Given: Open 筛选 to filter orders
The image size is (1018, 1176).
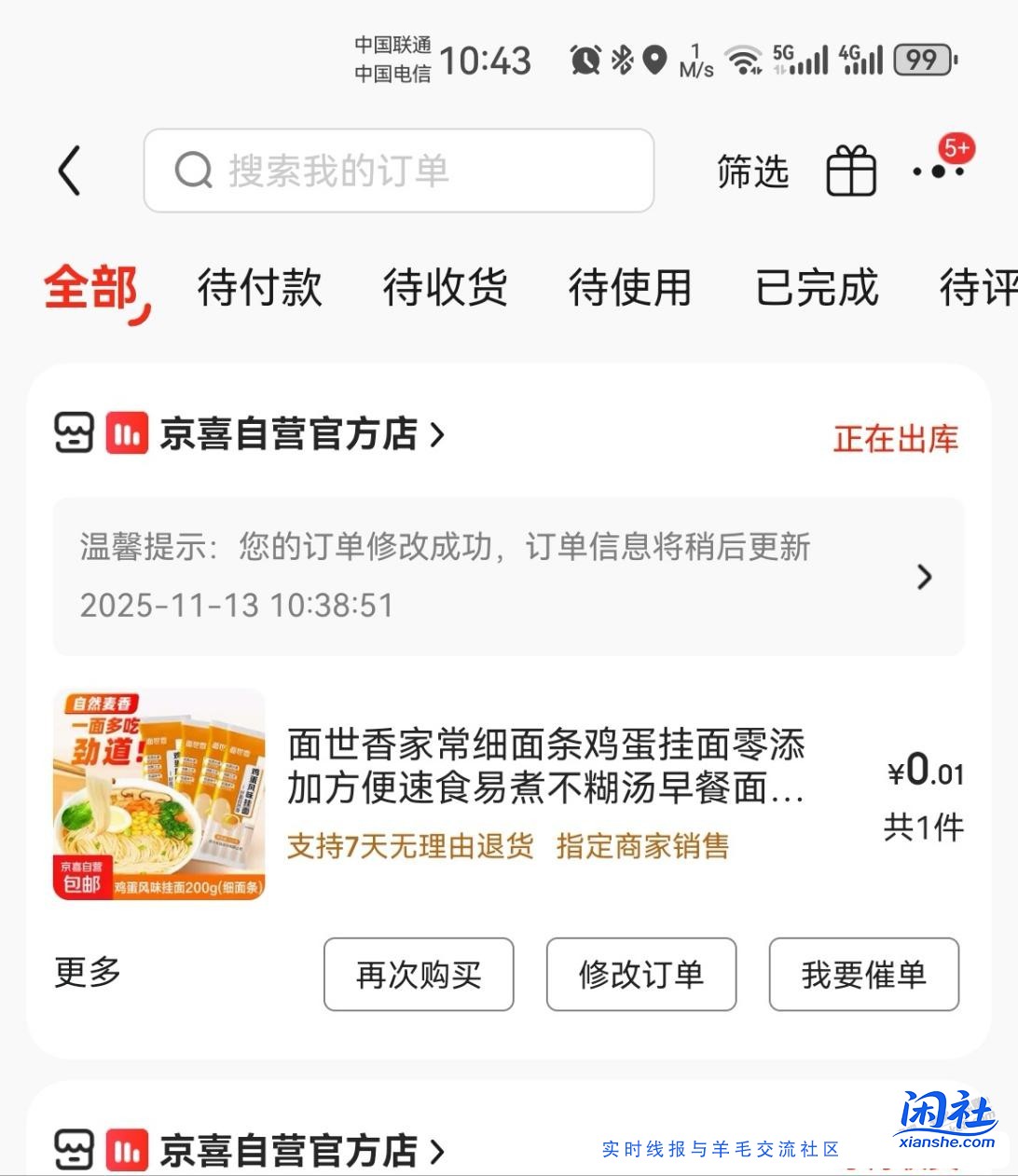Looking at the screenshot, I should [x=752, y=171].
